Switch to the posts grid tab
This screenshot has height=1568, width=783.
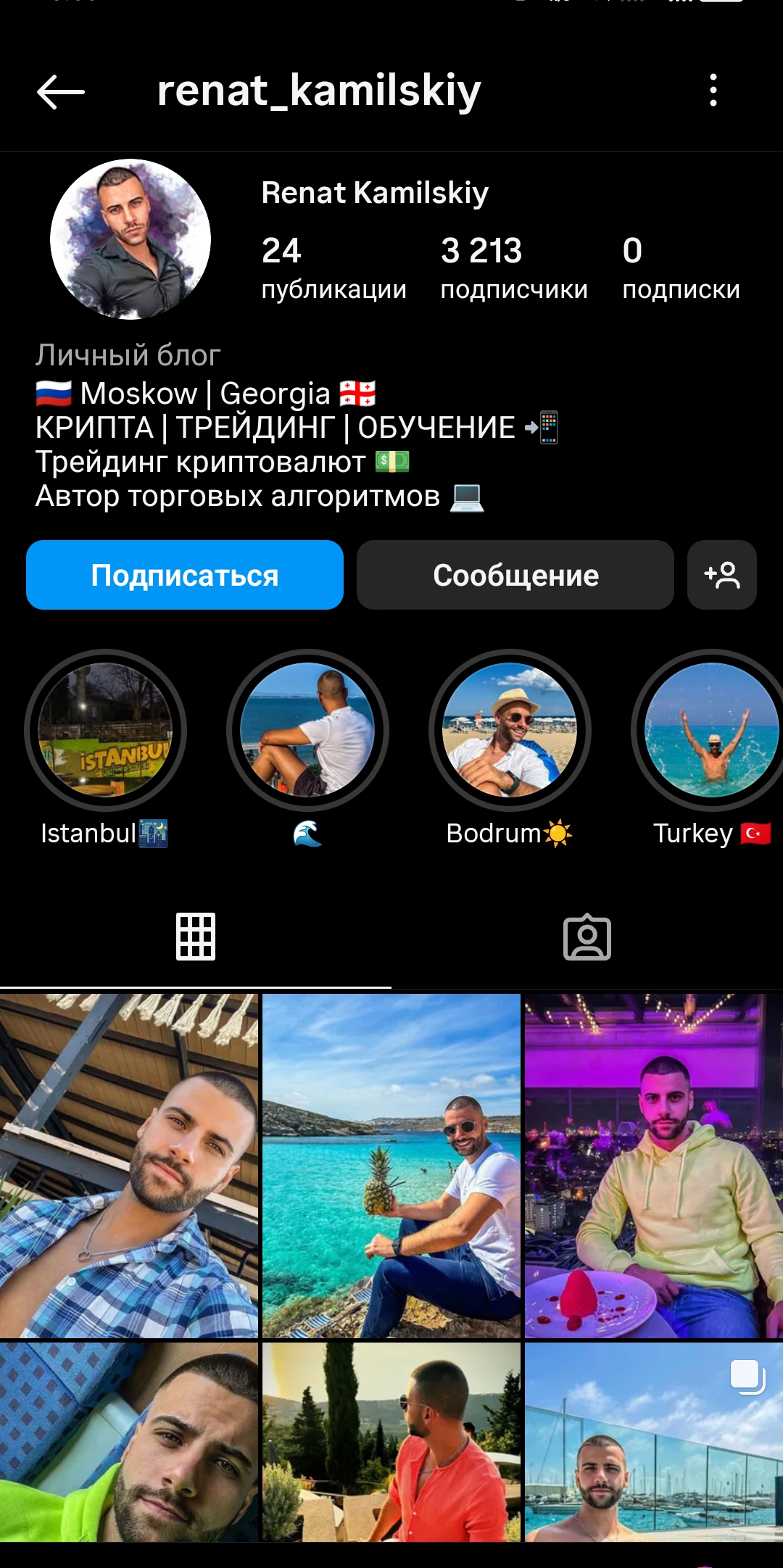click(196, 937)
